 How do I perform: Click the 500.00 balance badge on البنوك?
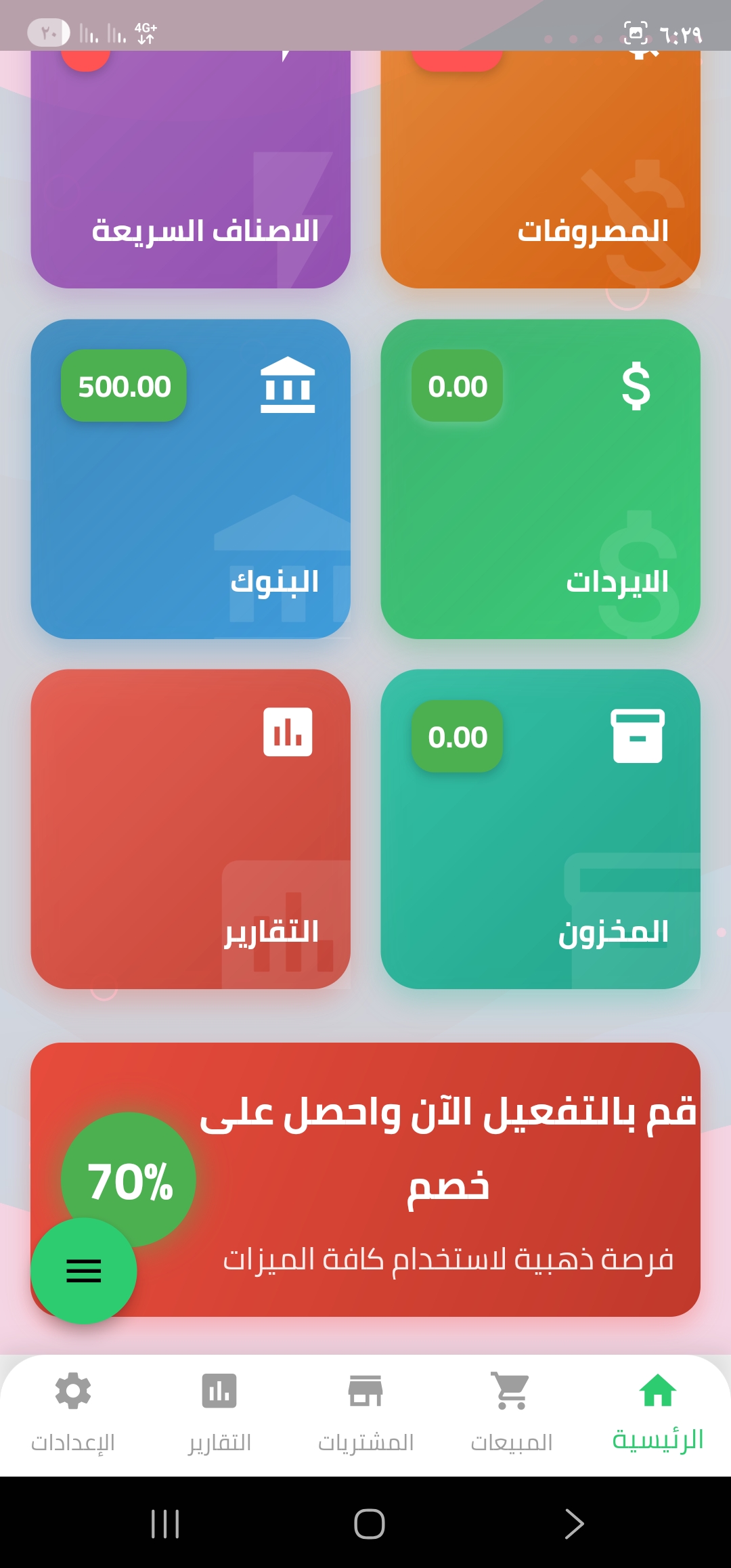(123, 387)
